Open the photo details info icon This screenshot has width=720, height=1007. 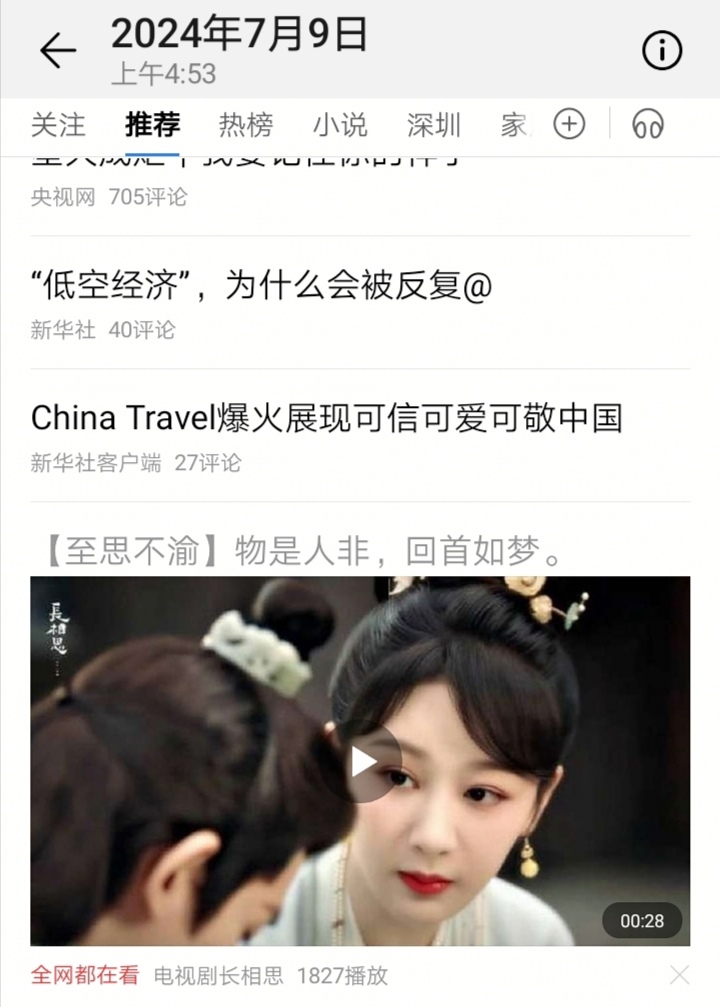(x=661, y=50)
